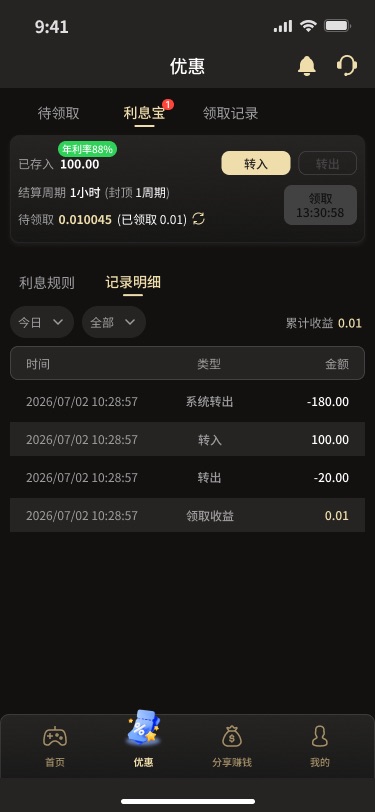Tap the 转入 button
This screenshot has width=375, height=812.
256,163
